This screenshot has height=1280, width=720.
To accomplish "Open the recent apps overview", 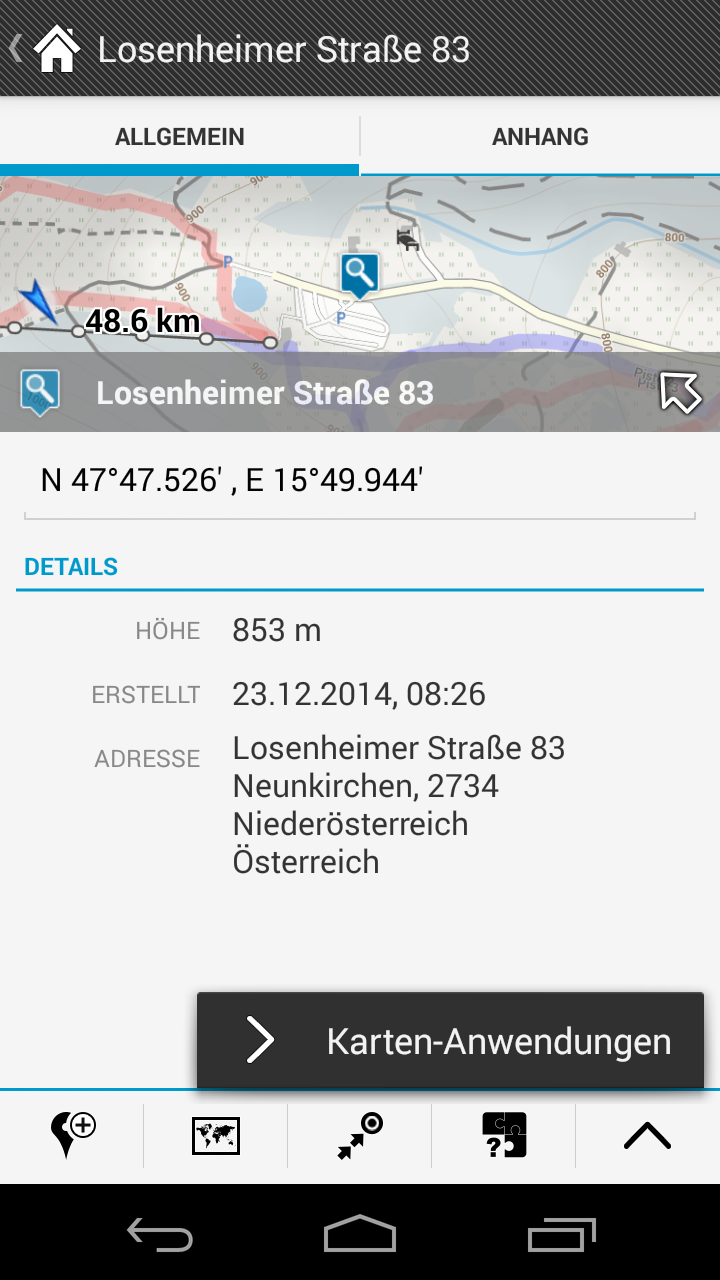I will (562, 1234).
